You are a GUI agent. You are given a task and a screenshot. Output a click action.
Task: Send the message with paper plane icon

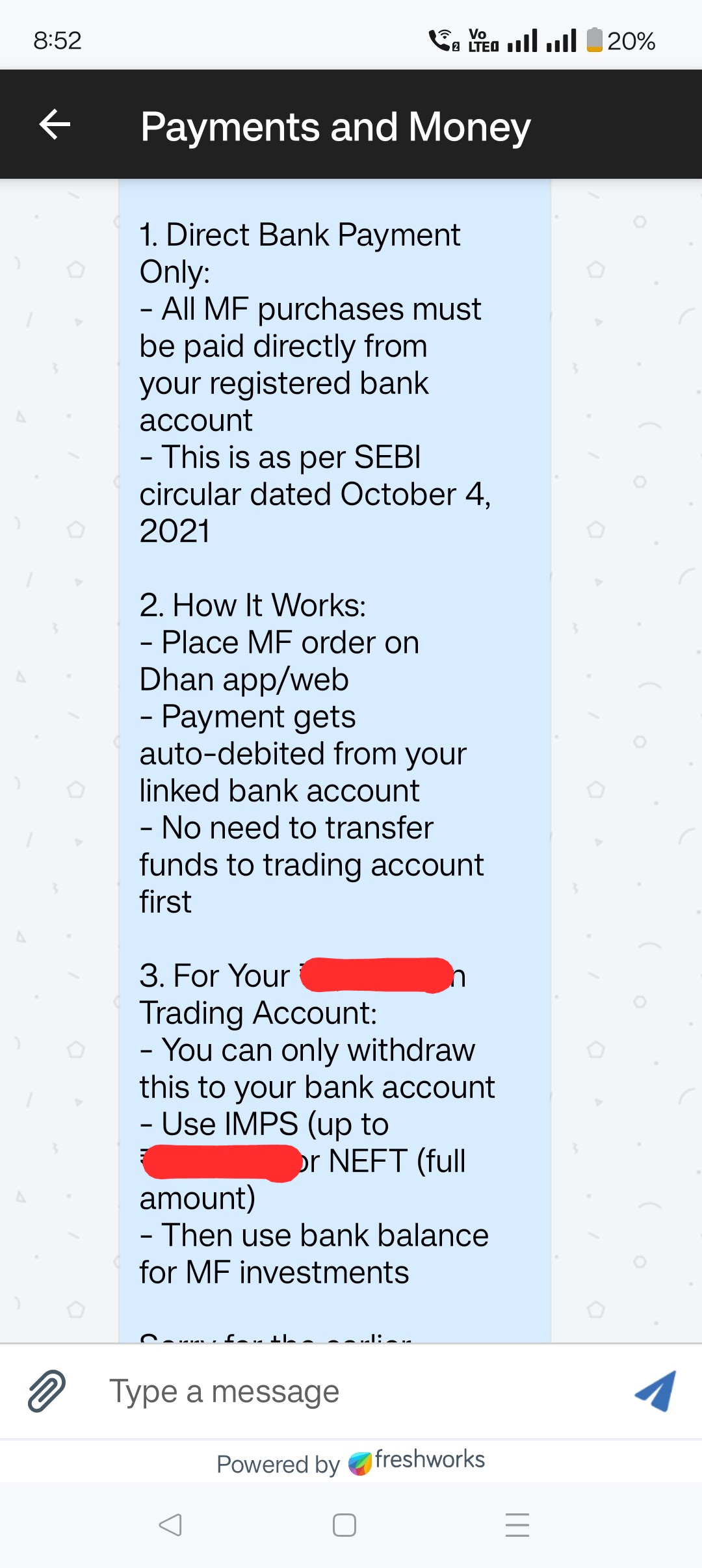(655, 1391)
